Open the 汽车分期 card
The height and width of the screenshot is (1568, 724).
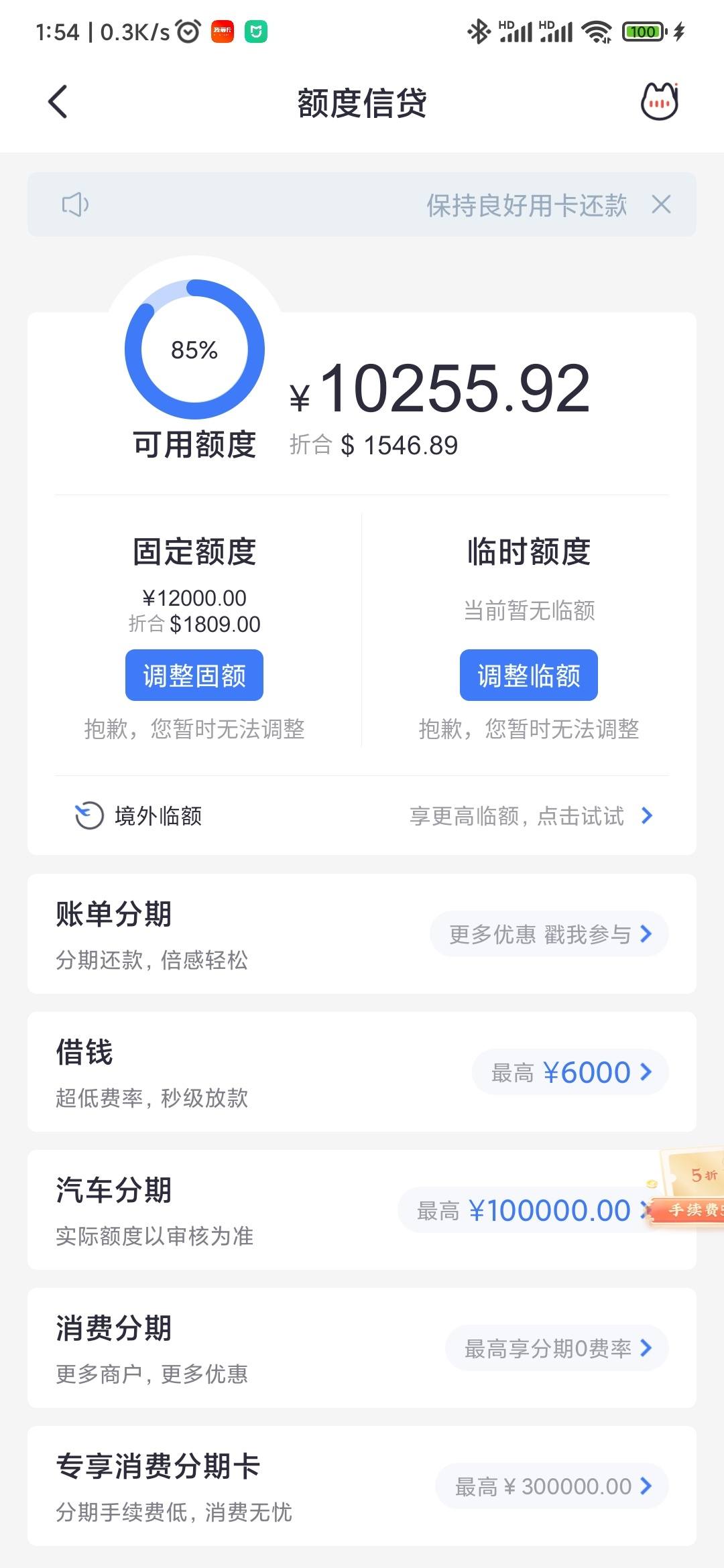point(362,1210)
